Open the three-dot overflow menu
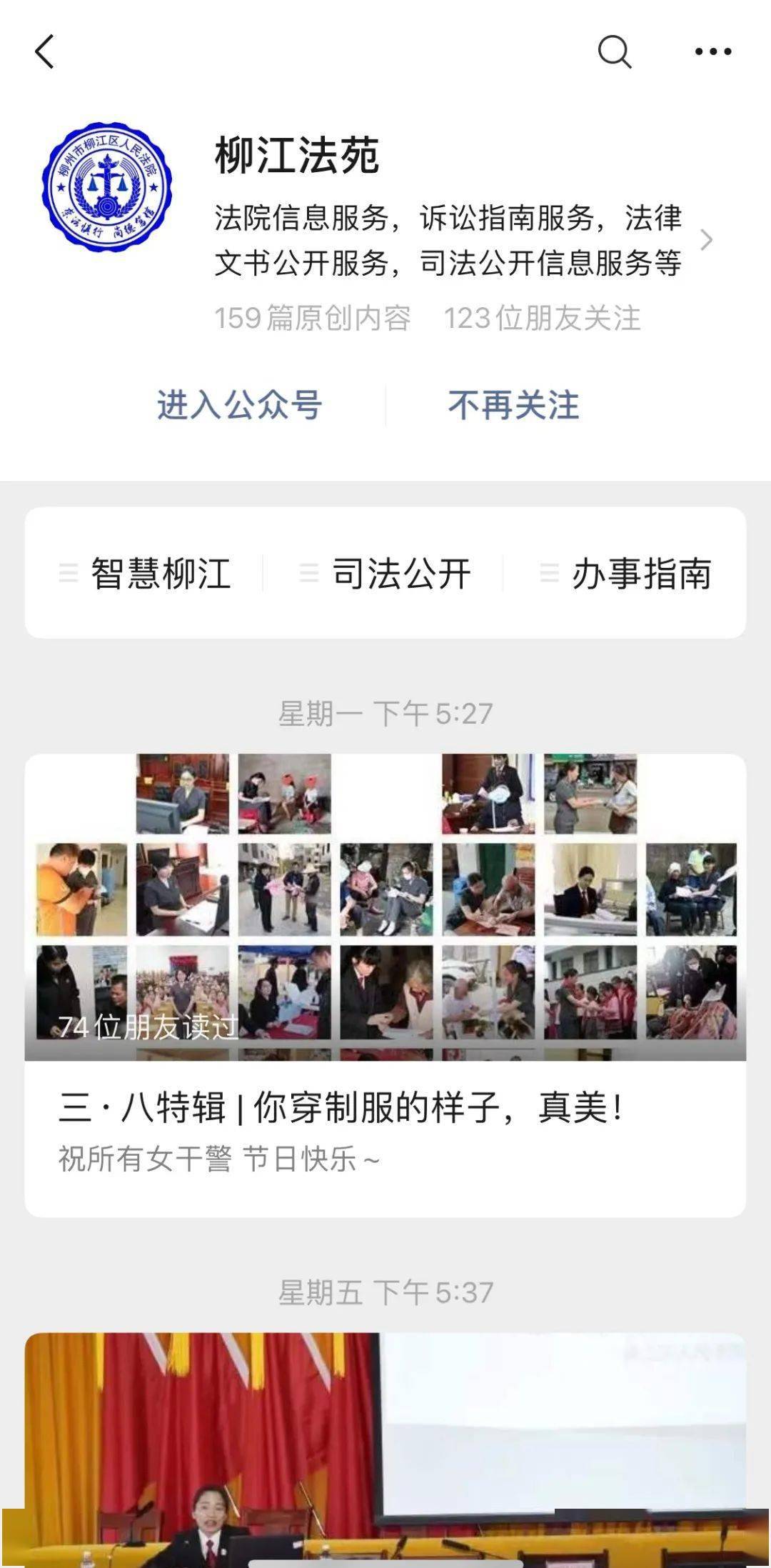 pos(712,52)
